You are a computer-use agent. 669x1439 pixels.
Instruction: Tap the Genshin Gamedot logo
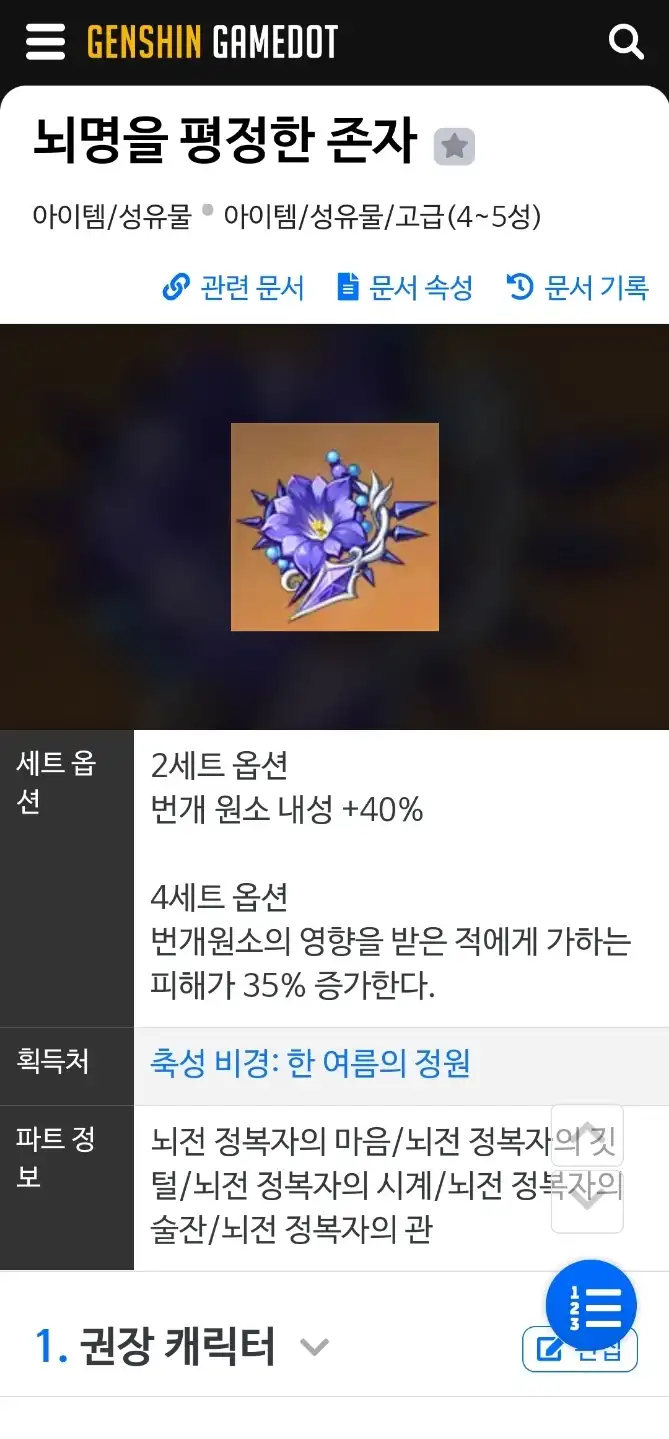[212, 42]
